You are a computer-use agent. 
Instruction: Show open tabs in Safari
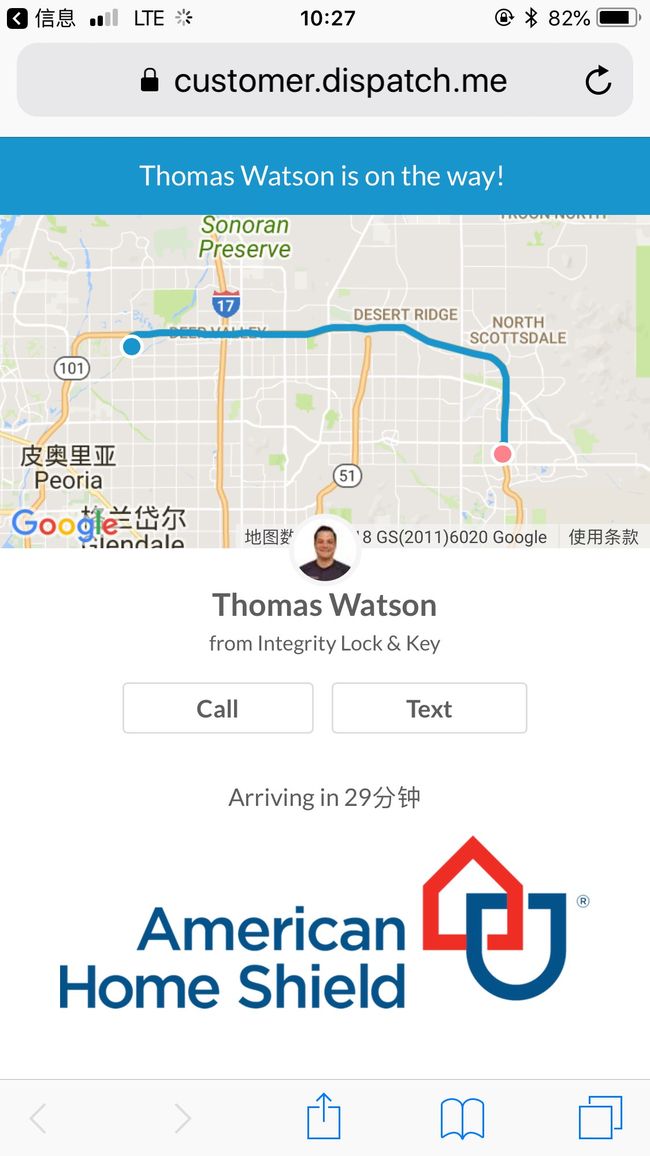(600, 1118)
